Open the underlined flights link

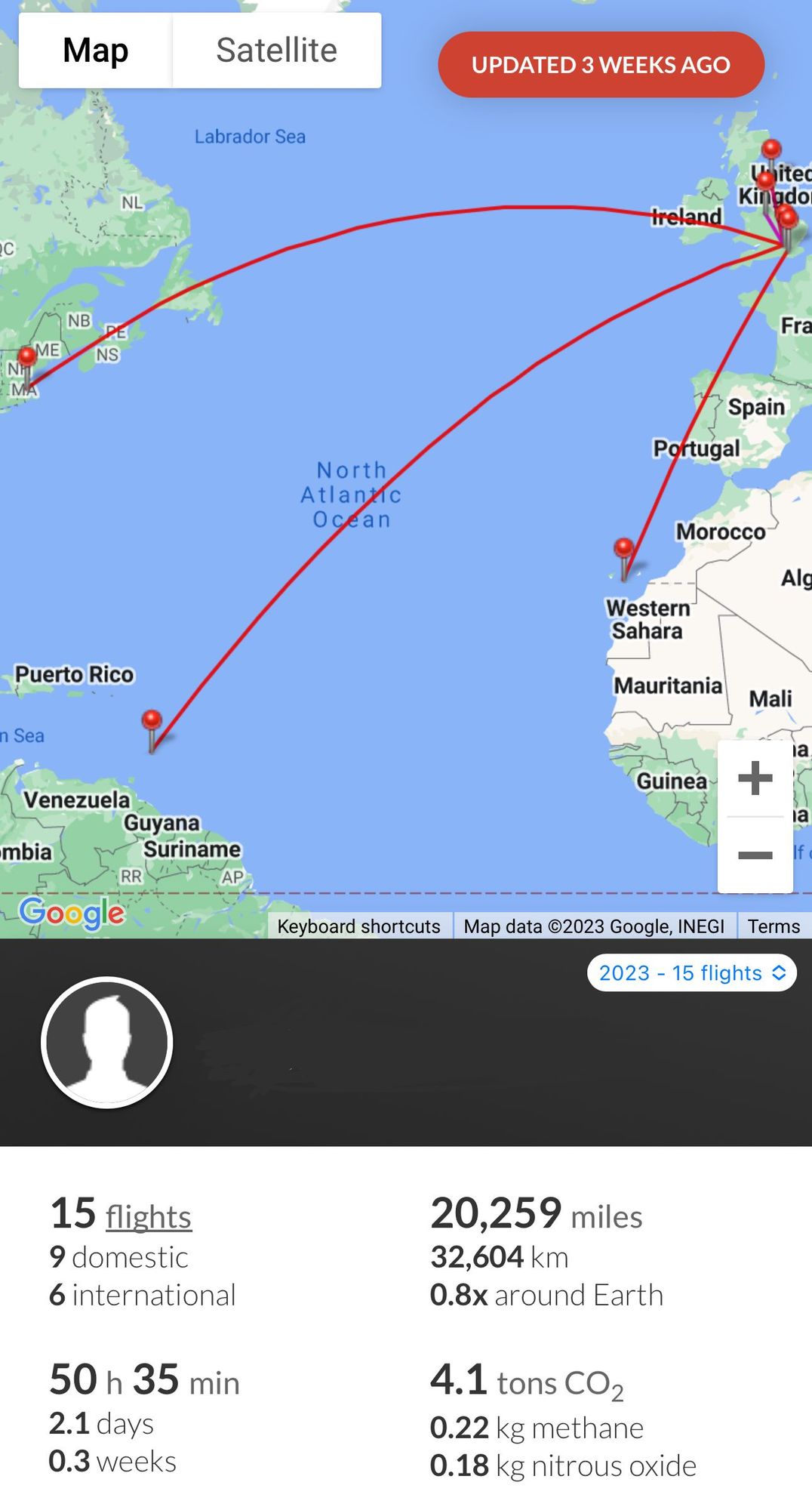[x=149, y=1216]
